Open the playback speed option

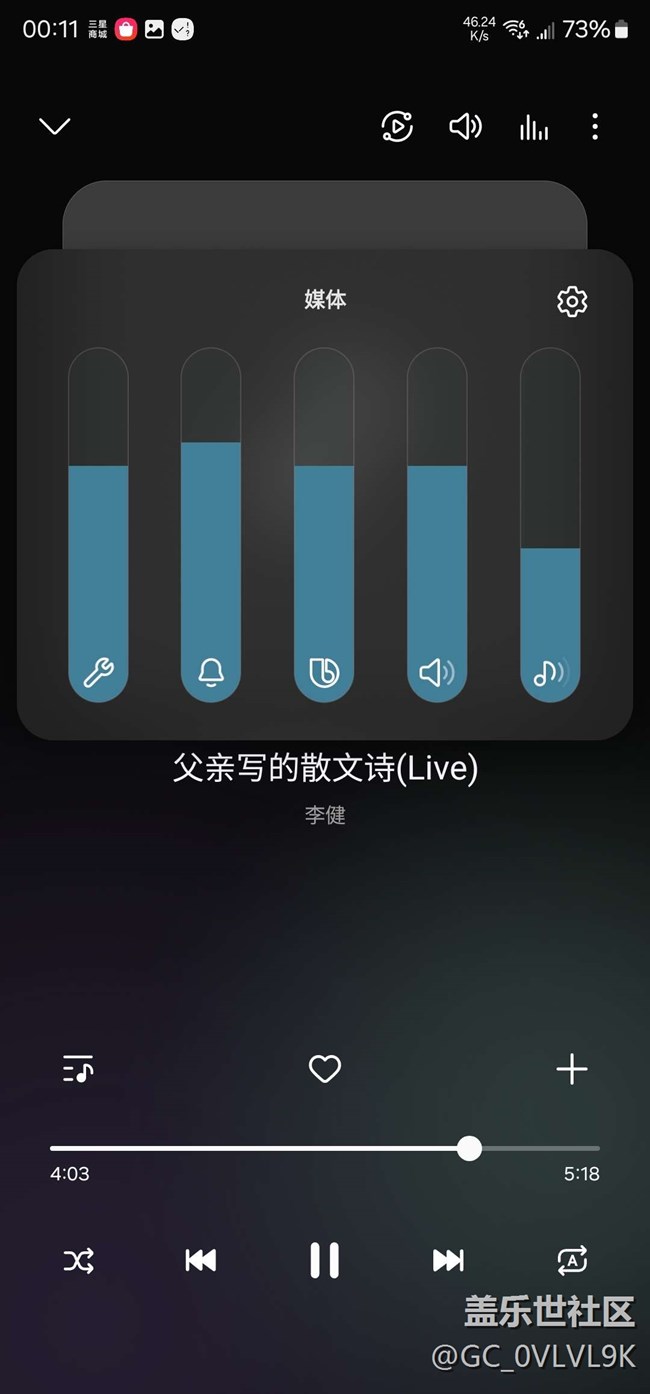(x=397, y=127)
